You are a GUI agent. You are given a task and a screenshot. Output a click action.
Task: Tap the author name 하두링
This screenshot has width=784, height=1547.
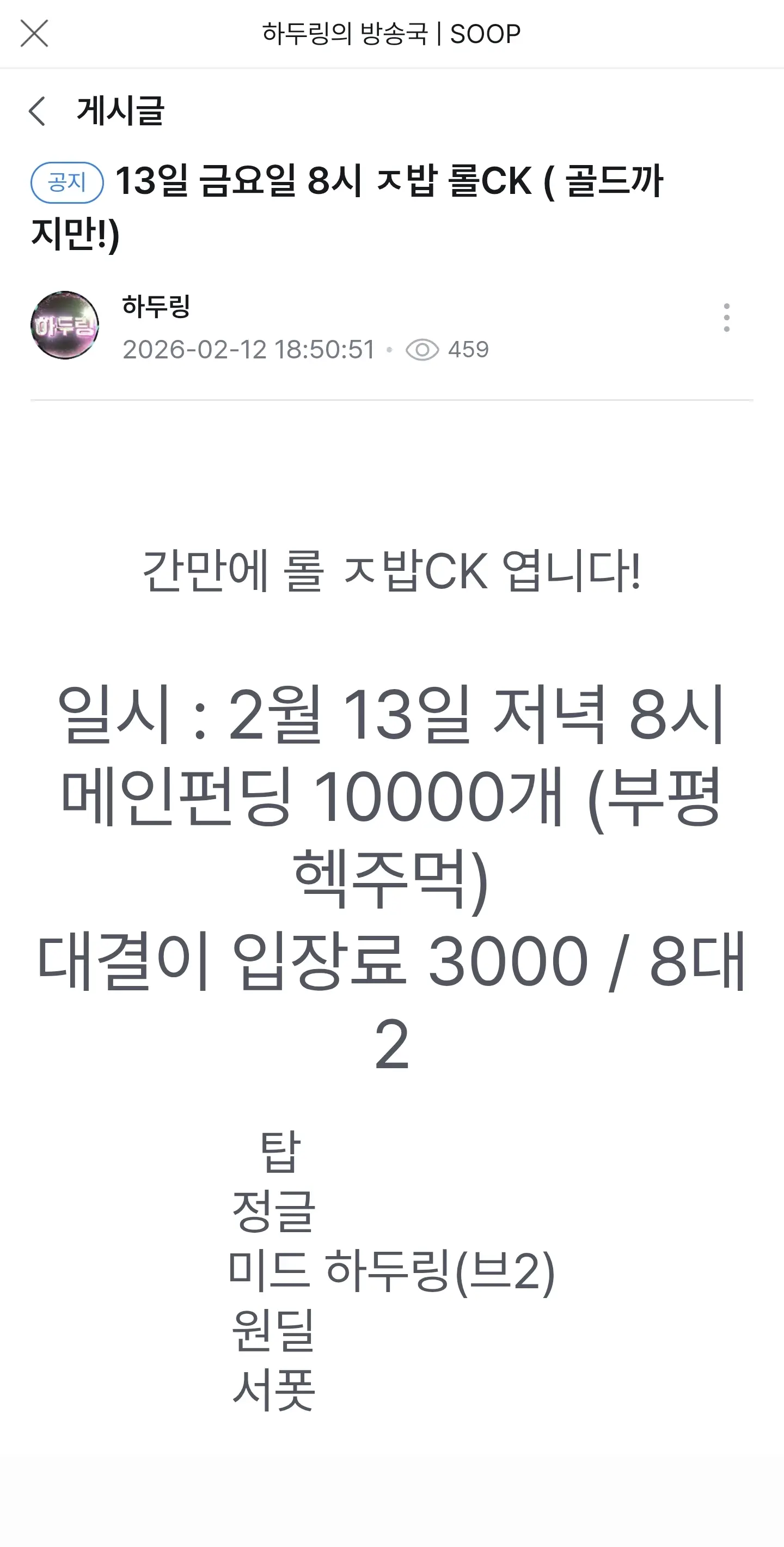coord(156,306)
